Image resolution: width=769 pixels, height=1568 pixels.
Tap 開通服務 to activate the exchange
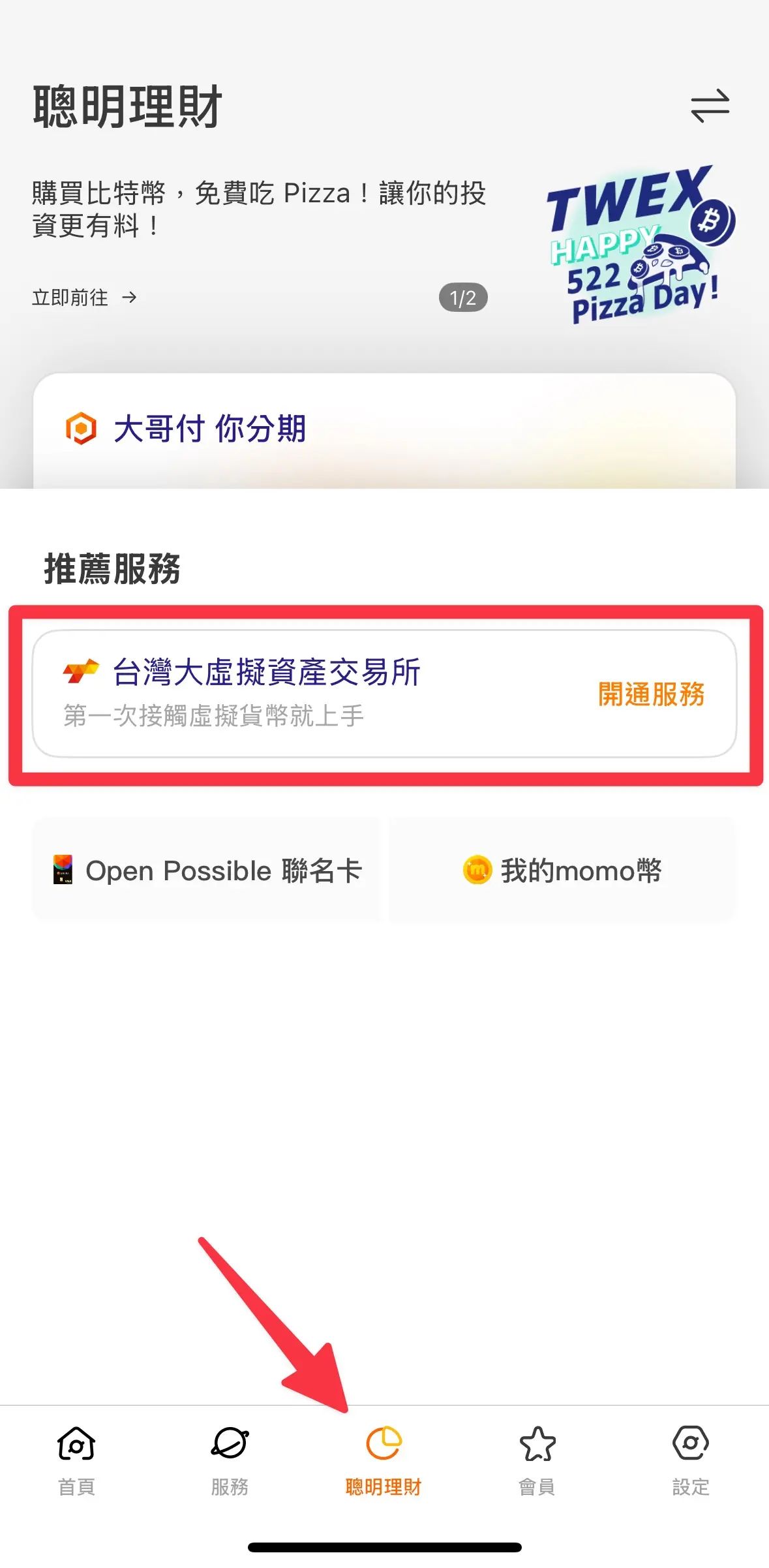(651, 694)
